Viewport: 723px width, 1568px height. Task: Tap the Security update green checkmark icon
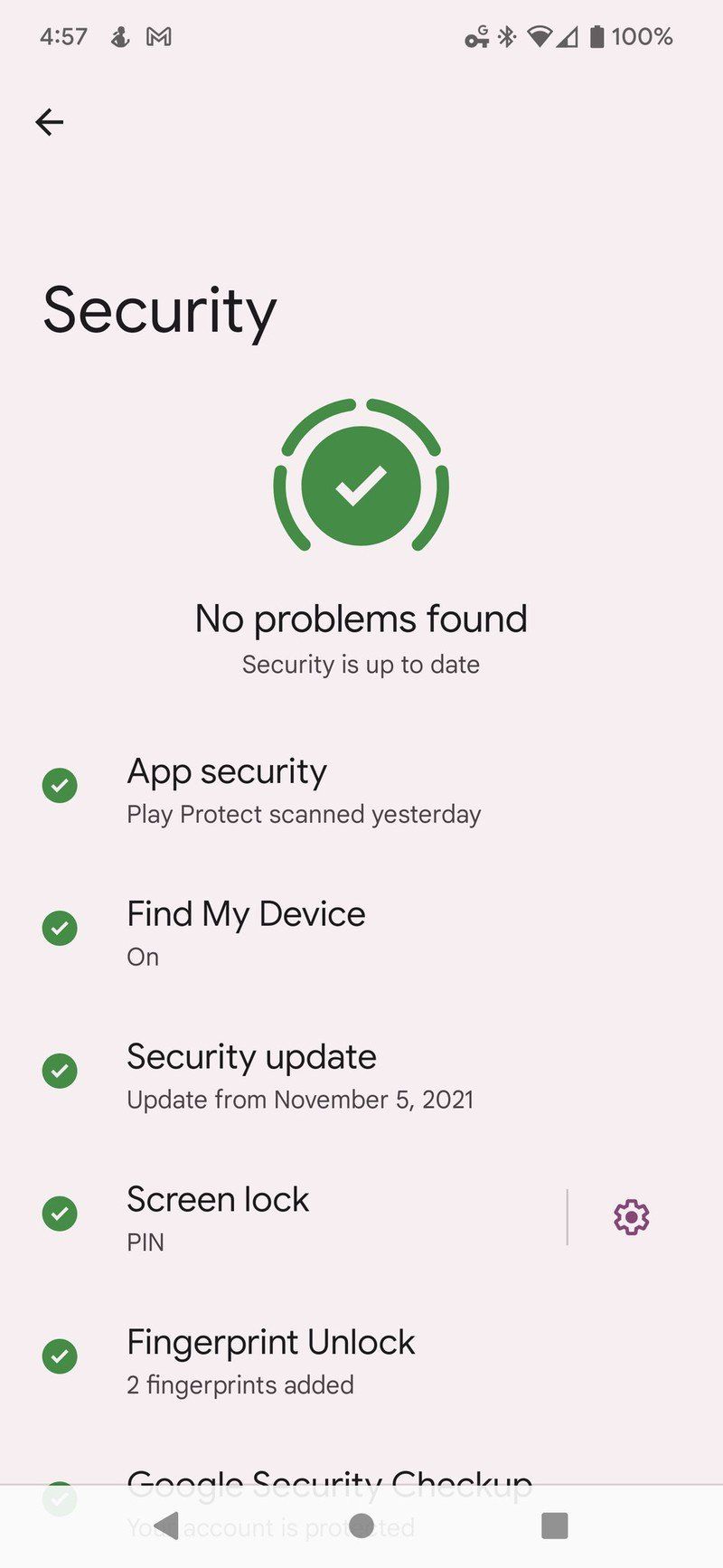tap(59, 1071)
